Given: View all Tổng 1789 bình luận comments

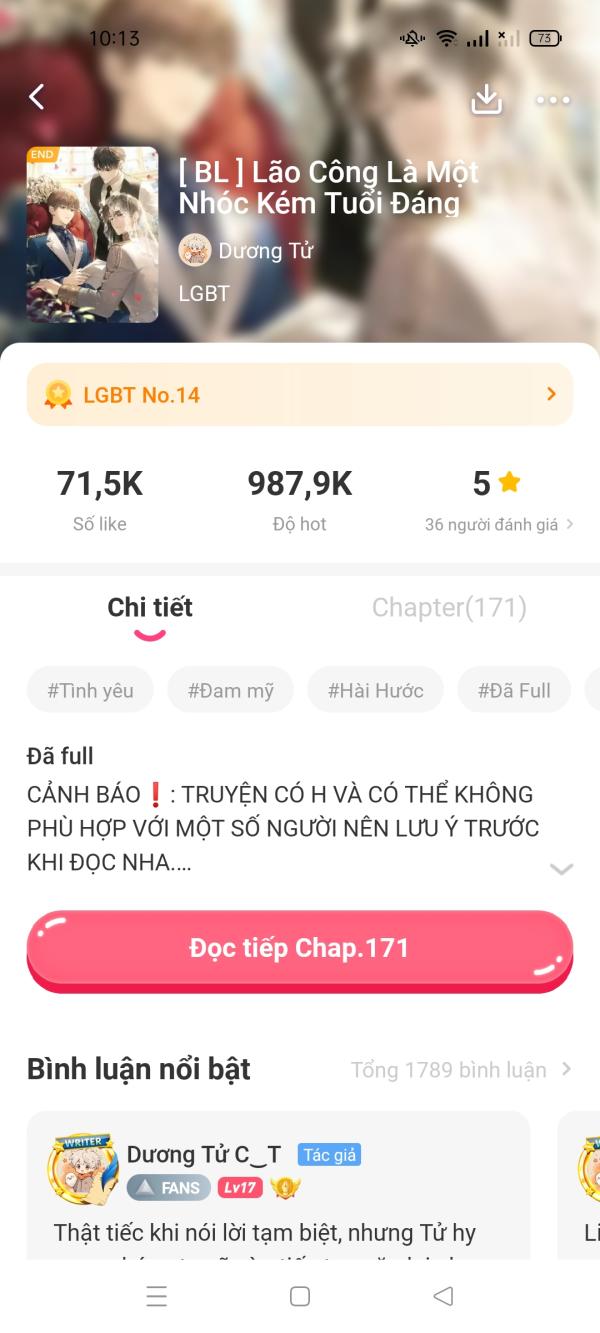Looking at the screenshot, I should [x=461, y=1070].
